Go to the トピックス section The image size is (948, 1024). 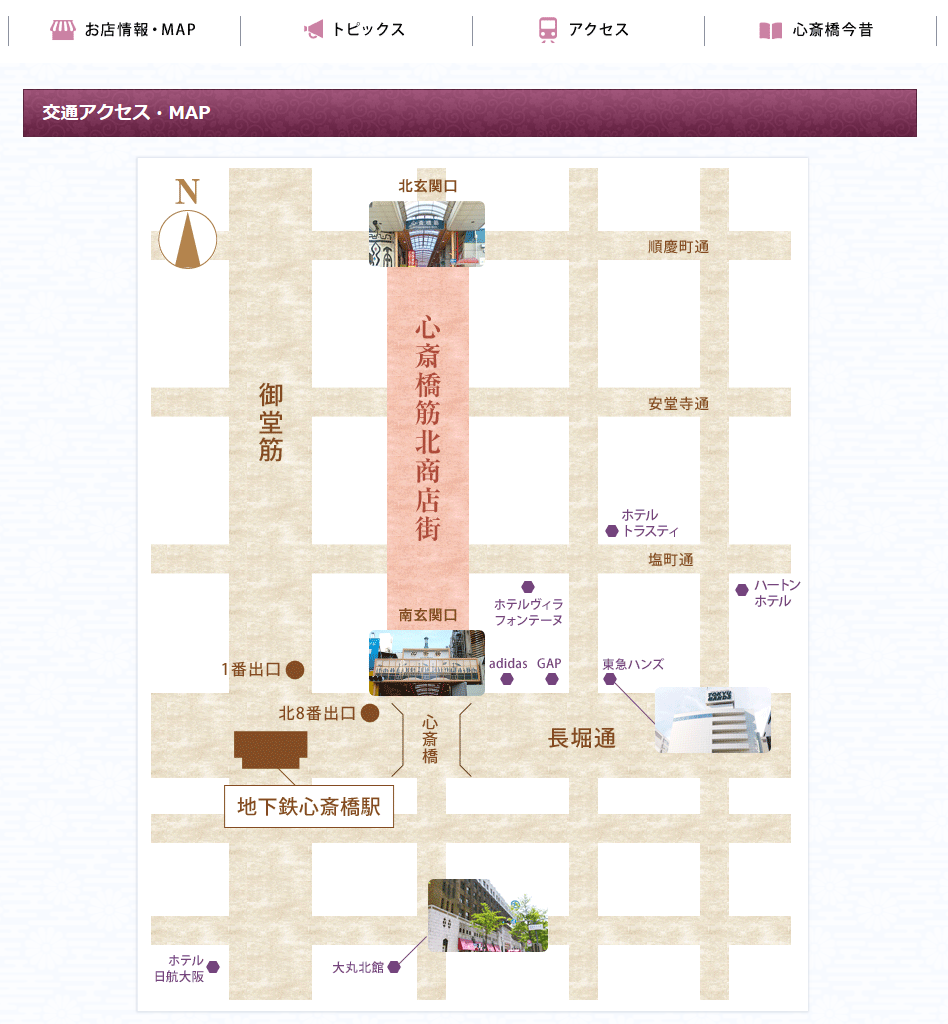click(x=356, y=30)
